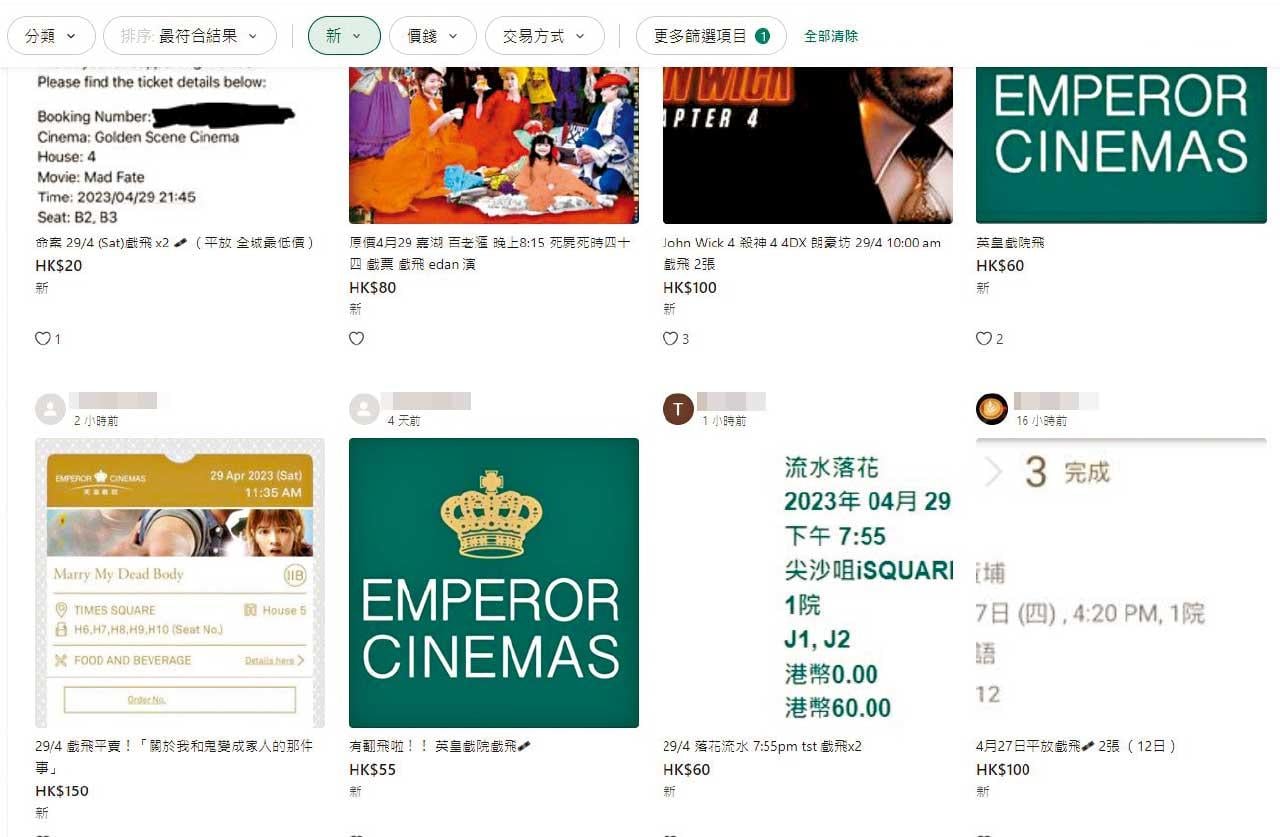Viewport: 1280px width, 837px height.
Task: Open the 流水落花 iSQUARE ticket listing
Action: coord(807,582)
